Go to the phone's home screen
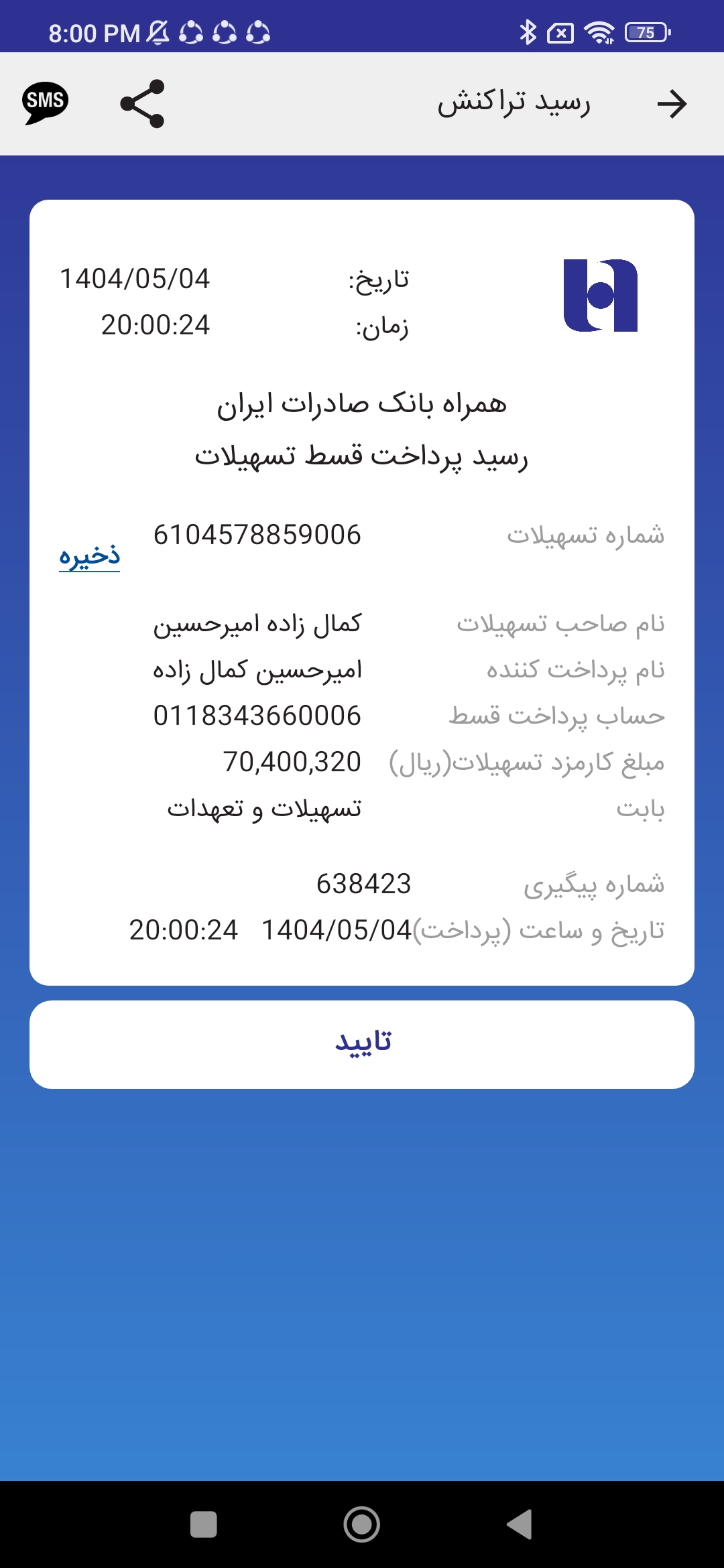 362,1524
